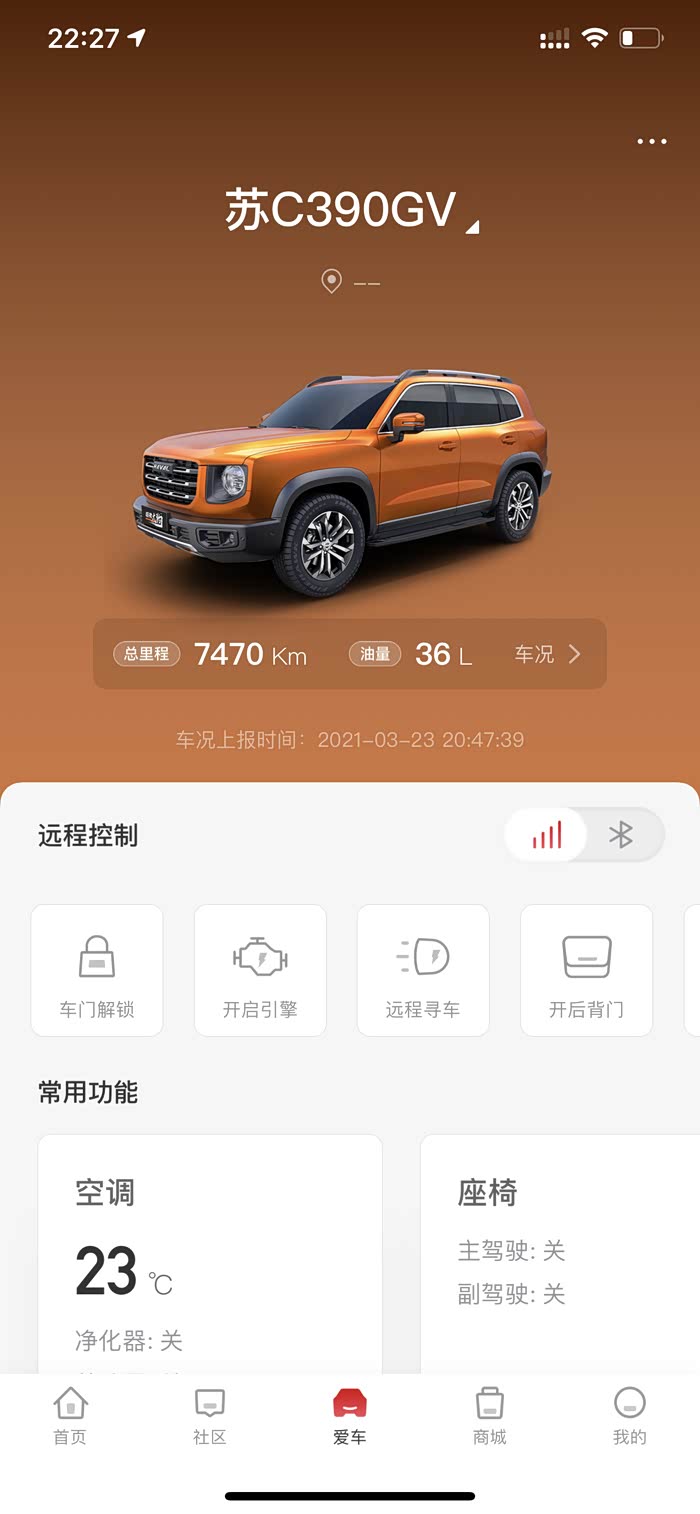The height and width of the screenshot is (1514, 700).
Task: Use 远程寻车 to locate the car
Action: [x=423, y=970]
